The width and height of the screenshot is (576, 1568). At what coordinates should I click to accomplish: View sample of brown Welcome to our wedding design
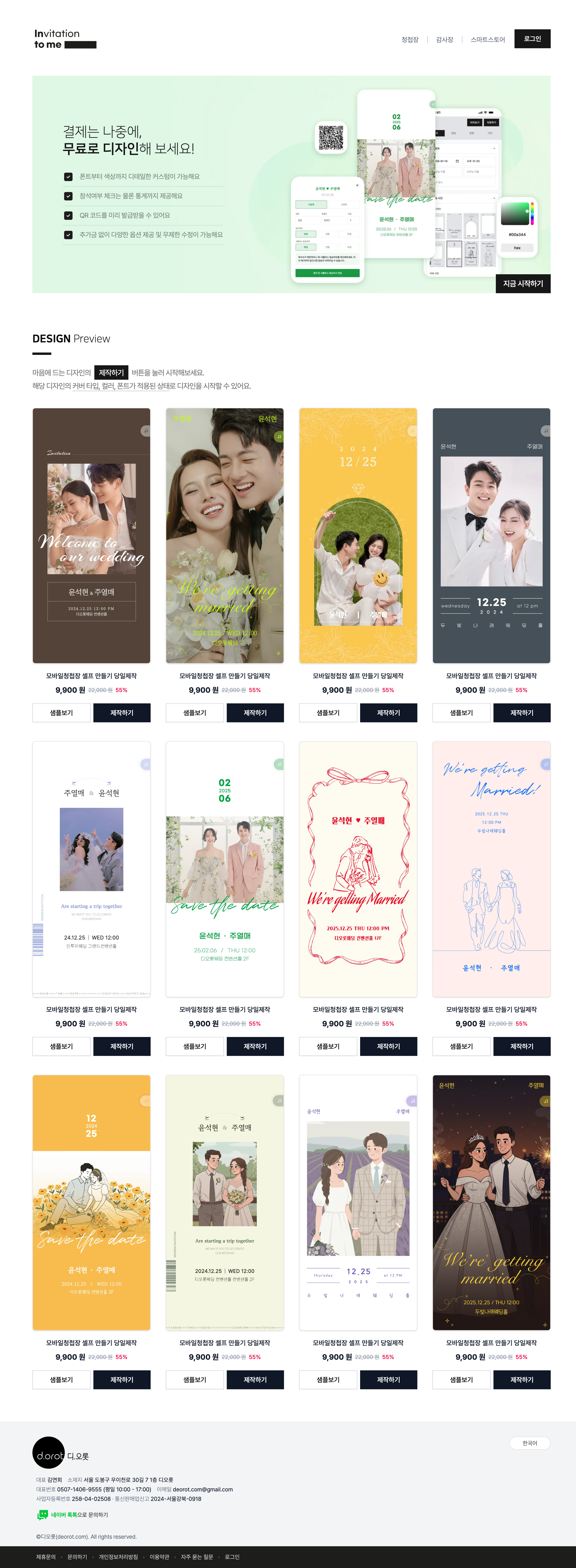(x=61, y=713)
